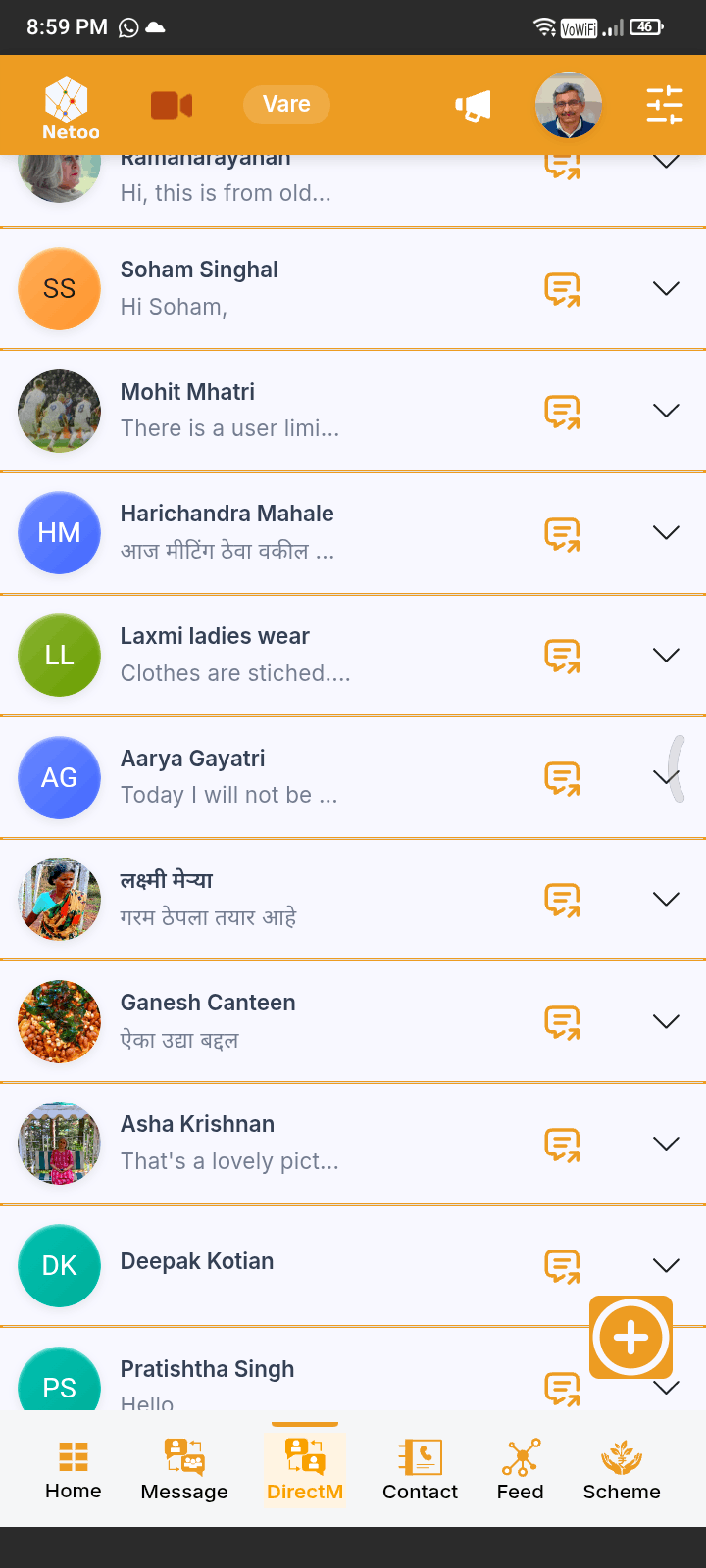This screenshot has height=1568, width=706.
Task: Open the लक्ष्मी मेन्या conversation
Action: (353, 899)
